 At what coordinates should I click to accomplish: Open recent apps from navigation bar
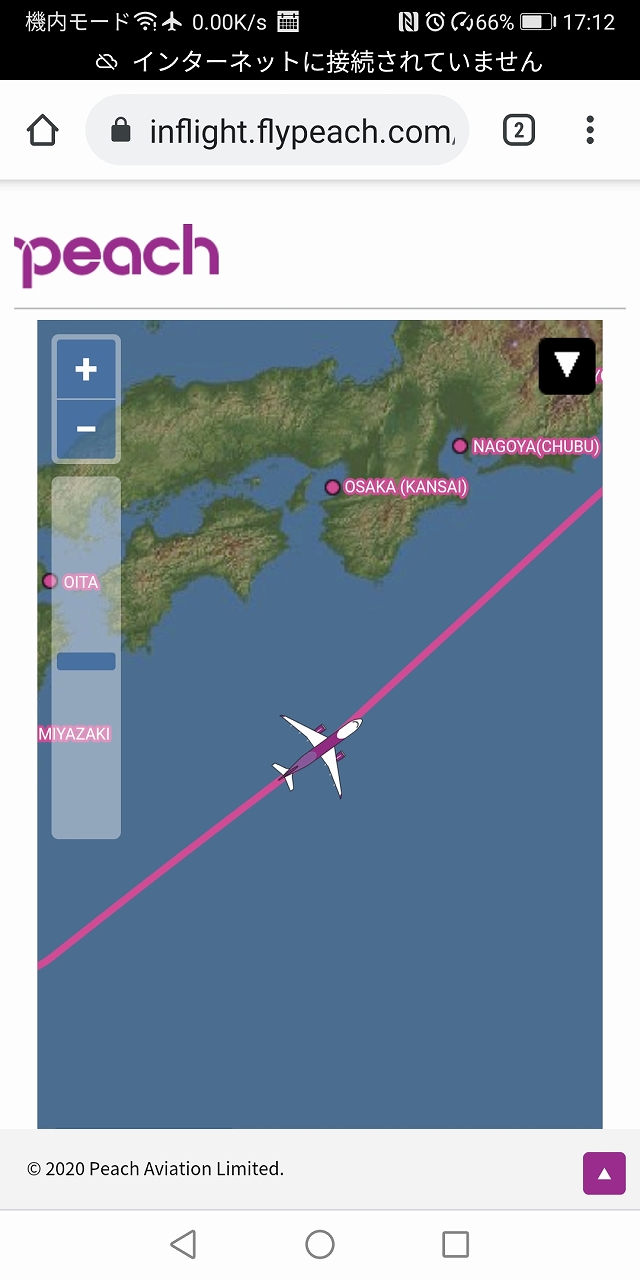click(x=455, y=1244)
